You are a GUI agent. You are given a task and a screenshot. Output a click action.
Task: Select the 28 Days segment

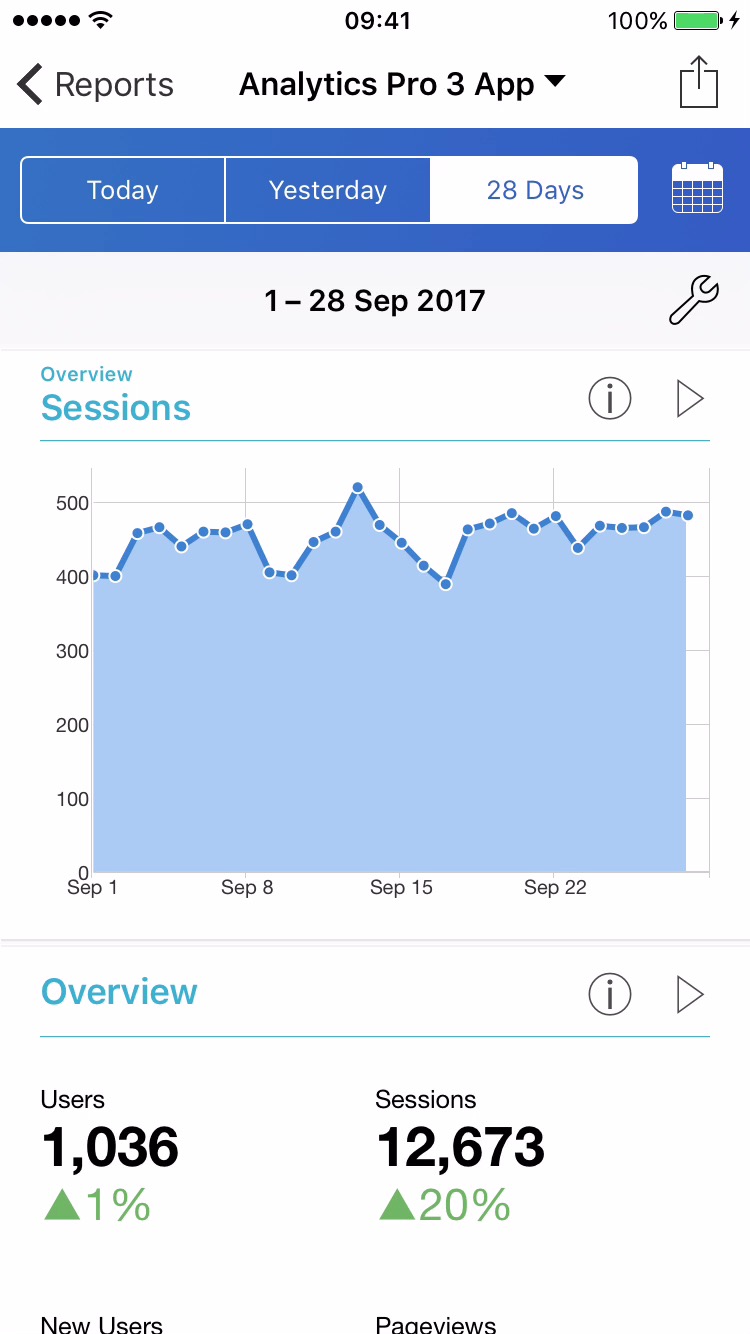[534, 190]
